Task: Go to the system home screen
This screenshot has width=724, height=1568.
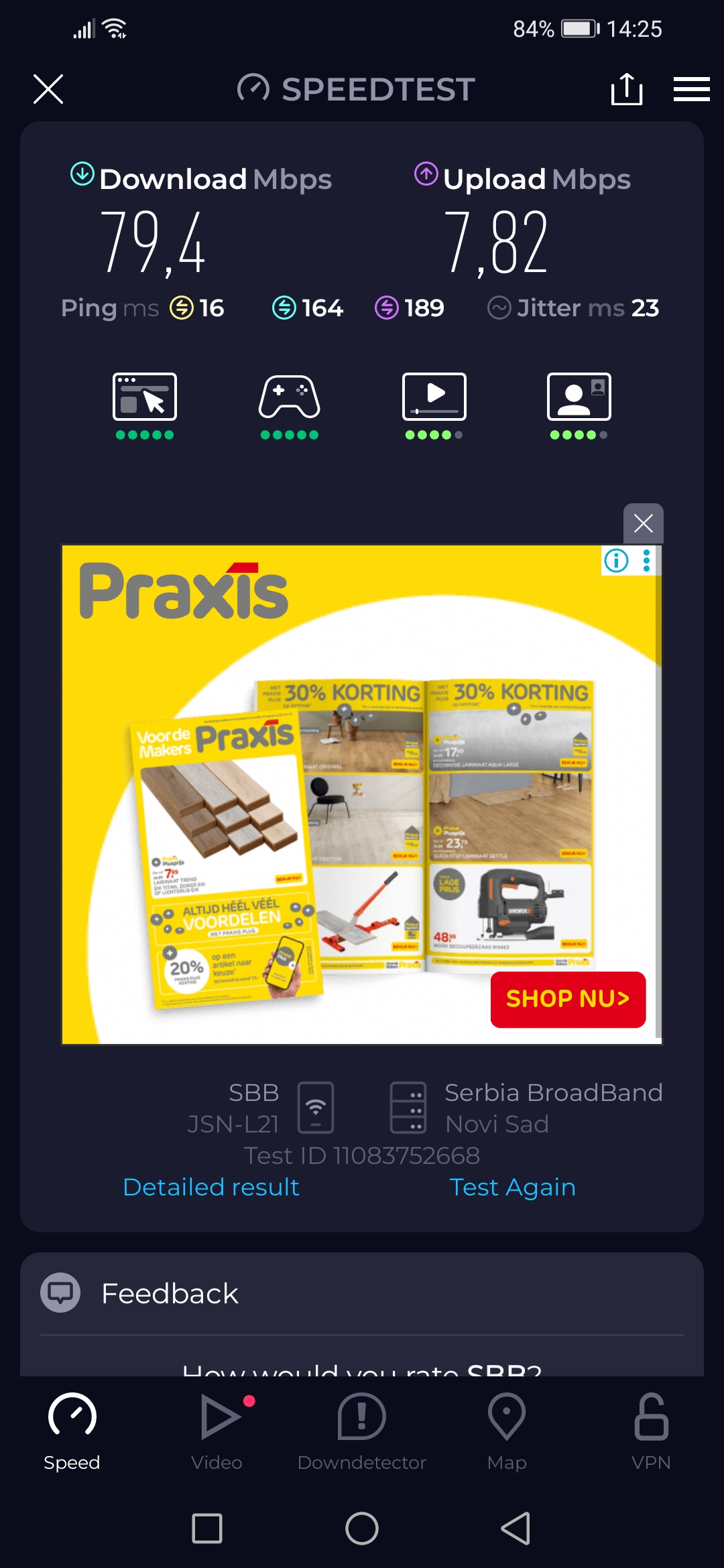Action: 362,1528
